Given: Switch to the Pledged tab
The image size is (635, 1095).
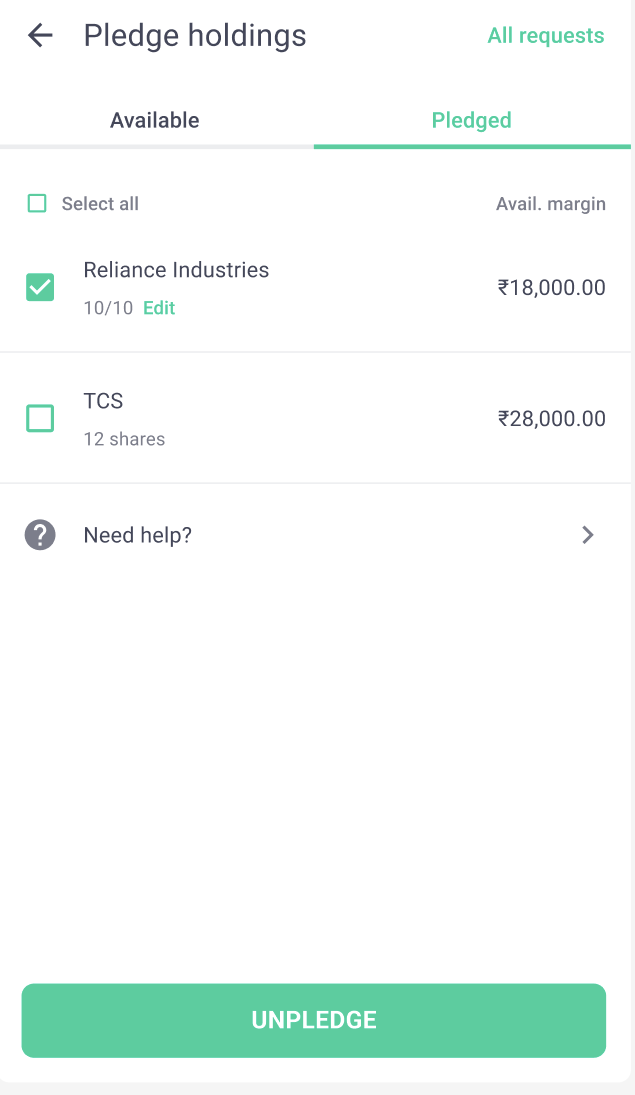Looking at the screenshot, I should tap(472, 120).
